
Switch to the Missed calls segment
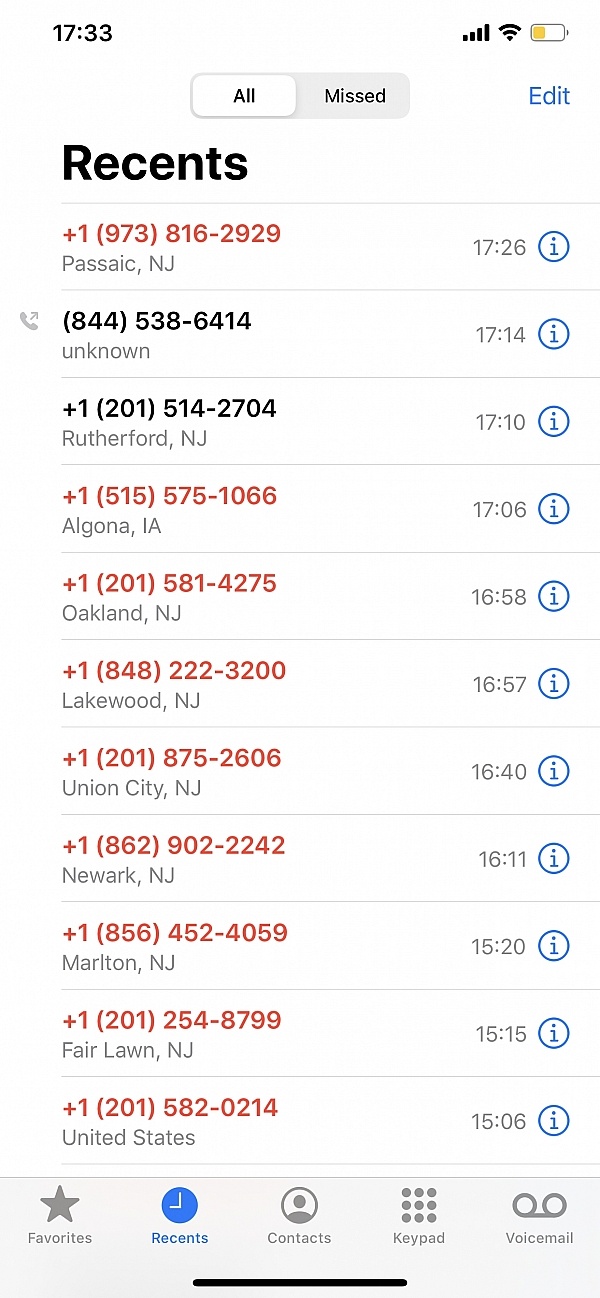pos(354,96)
